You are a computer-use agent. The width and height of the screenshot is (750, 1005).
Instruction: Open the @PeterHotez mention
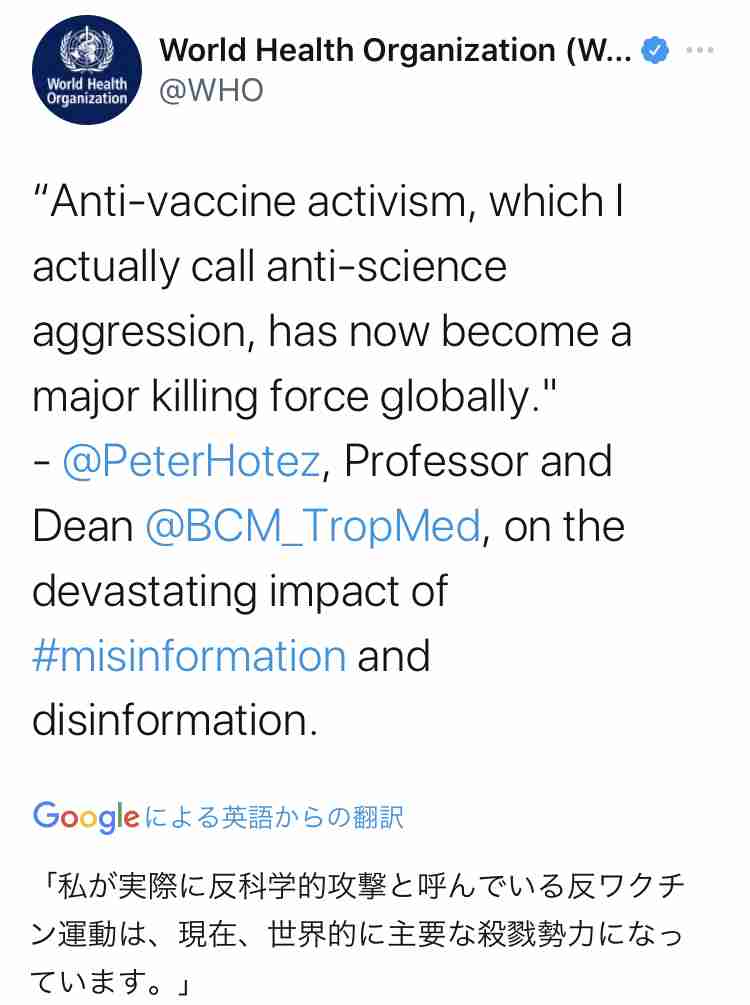tap(193, 462)
